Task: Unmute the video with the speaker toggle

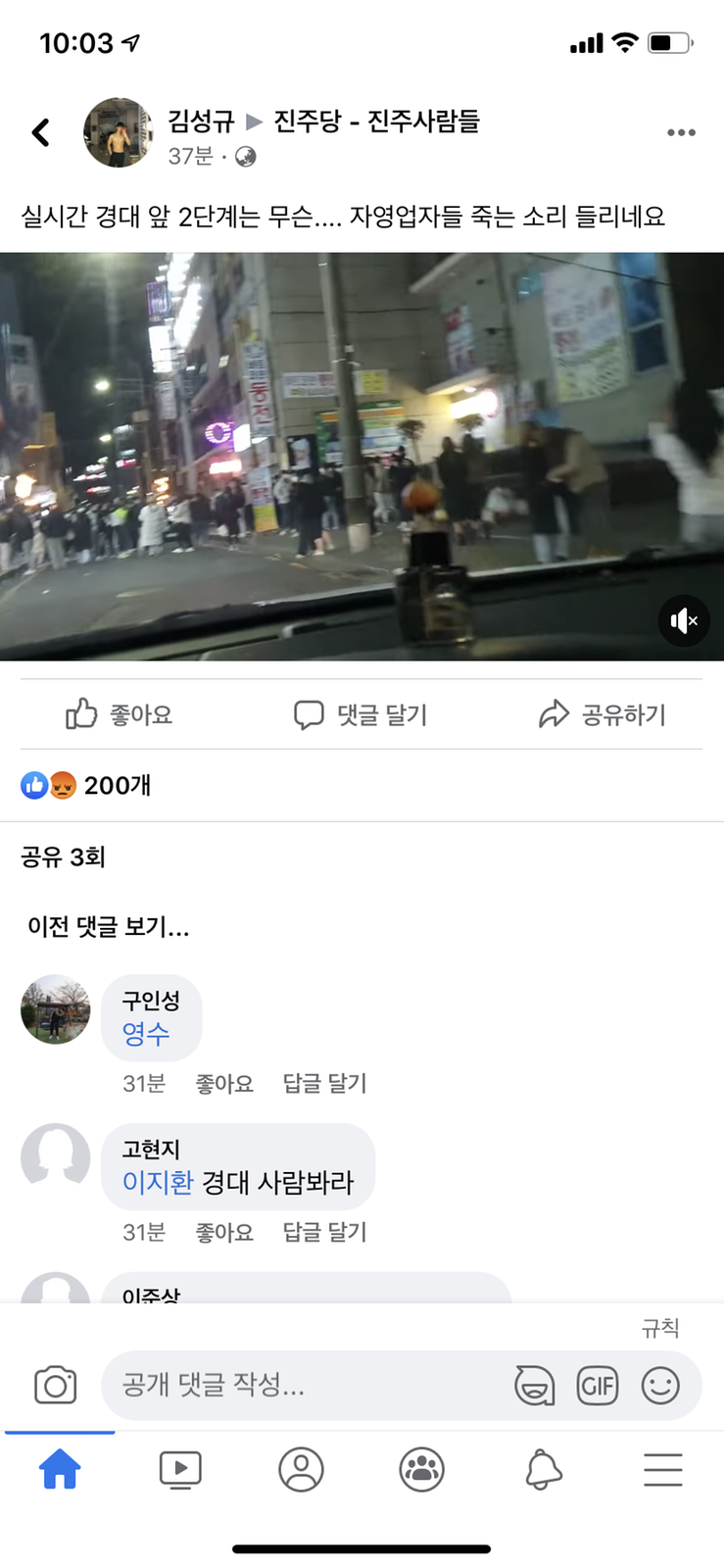Action: pyautogui.click(x=683, y=620)
